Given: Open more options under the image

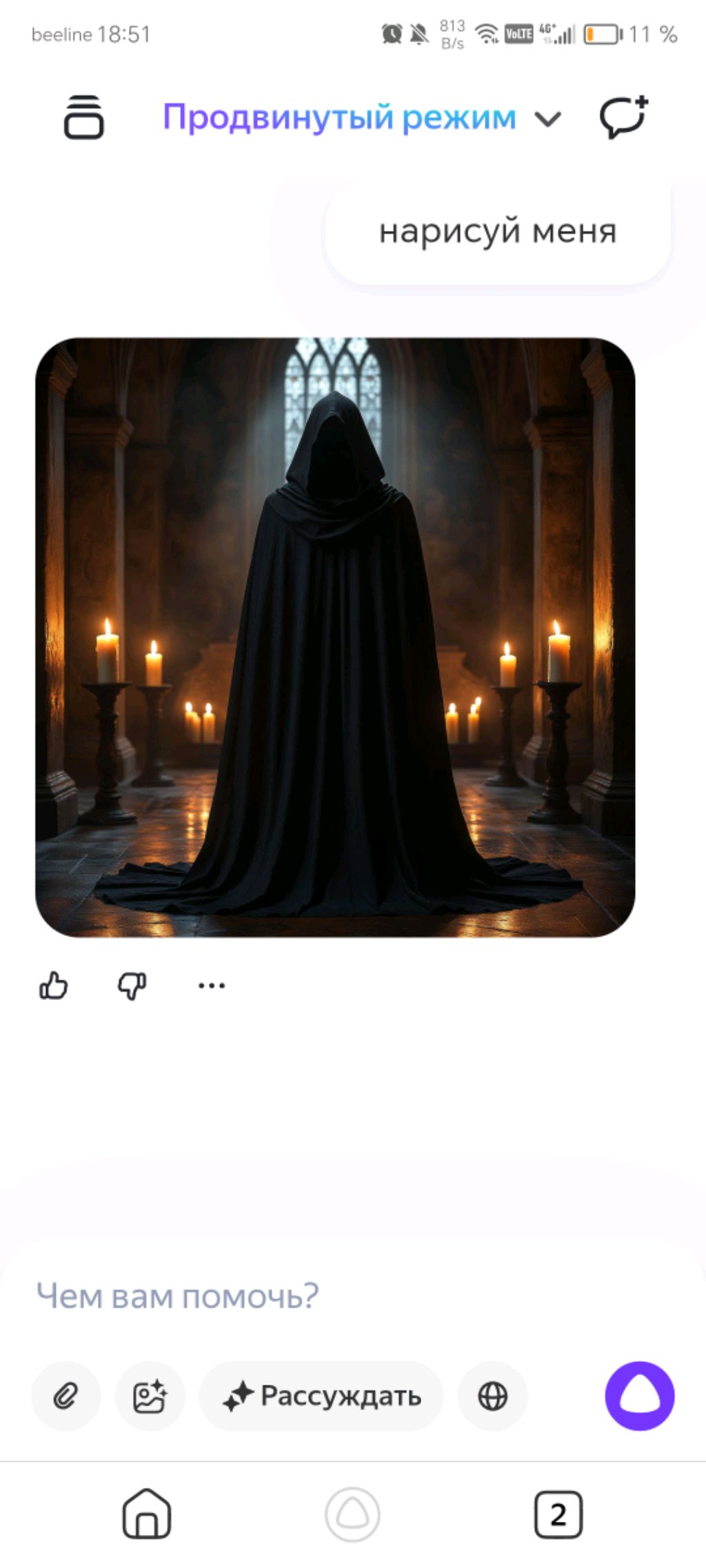Looking at the screenshot, I should tap(211, 985).
